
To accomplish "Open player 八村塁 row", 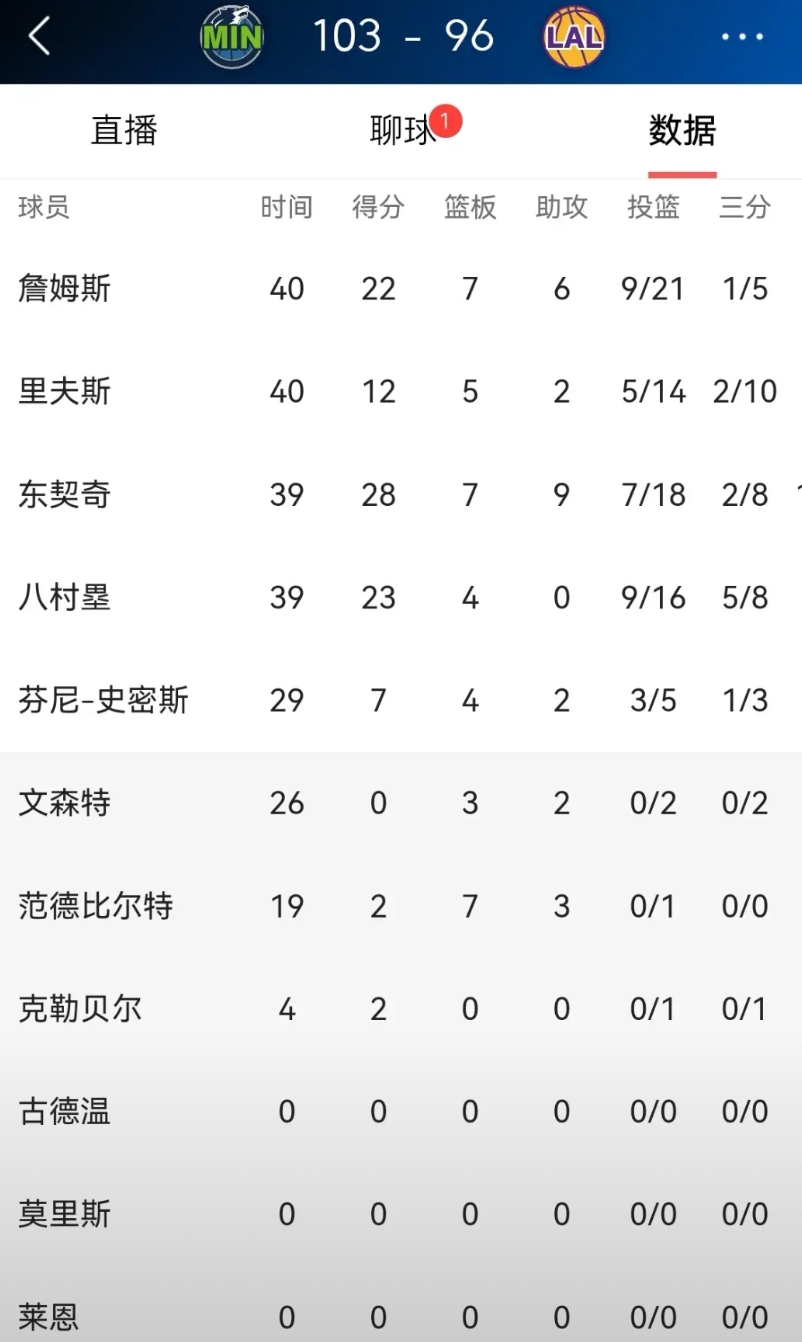I will pyautogui.click(x=401, y=598).
